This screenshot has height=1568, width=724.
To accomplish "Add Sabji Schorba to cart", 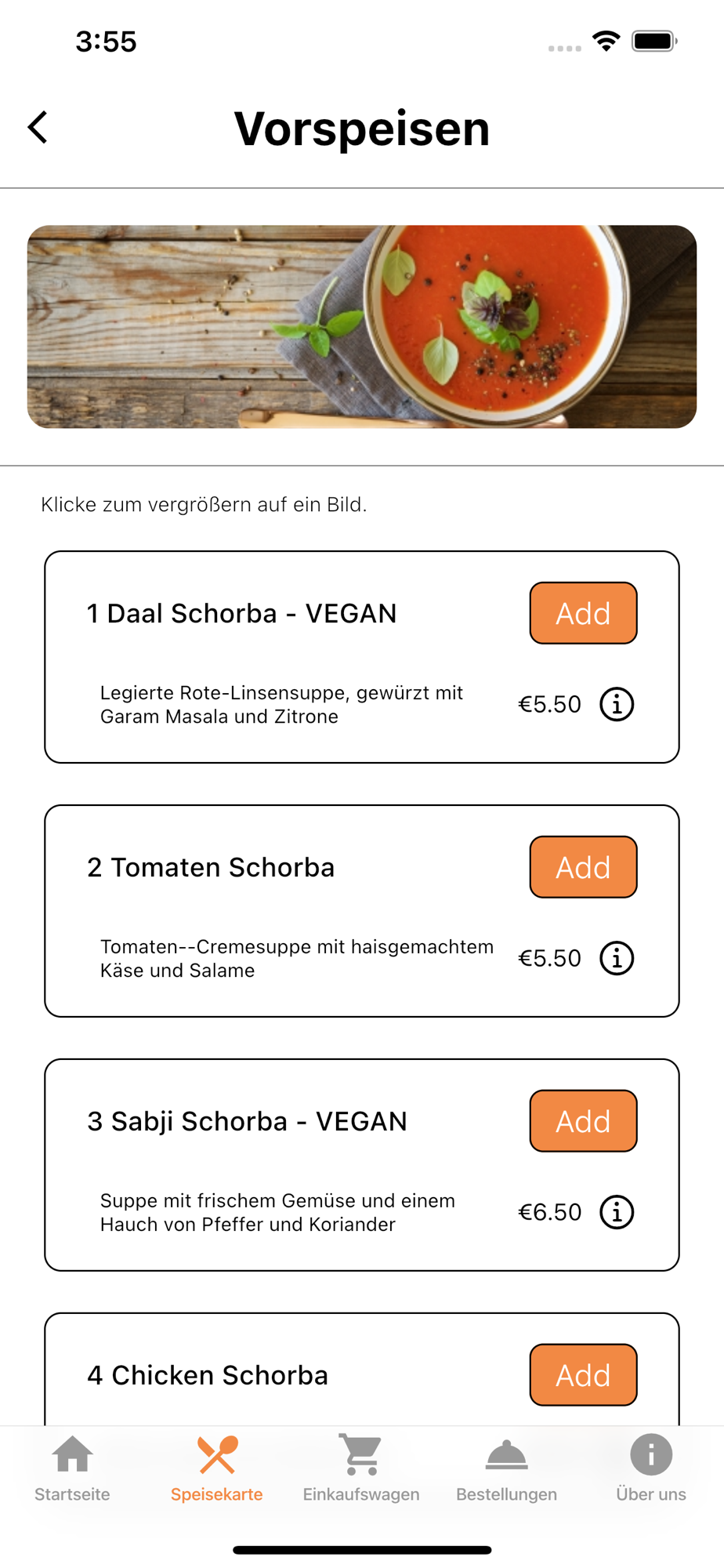I will coord(583,1121).
